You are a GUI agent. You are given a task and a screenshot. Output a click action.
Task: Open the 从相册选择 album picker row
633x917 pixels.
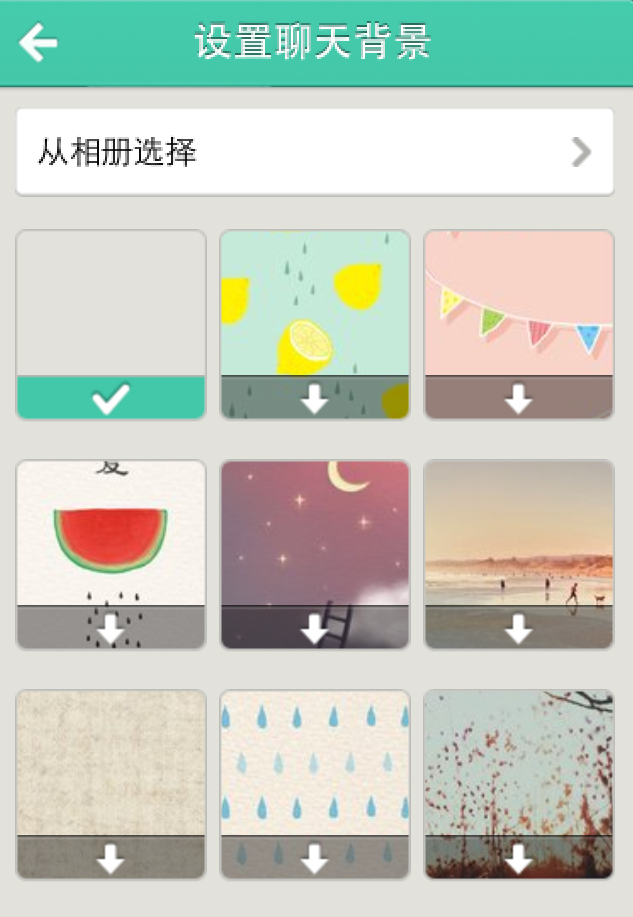click(x=314, y=152)
